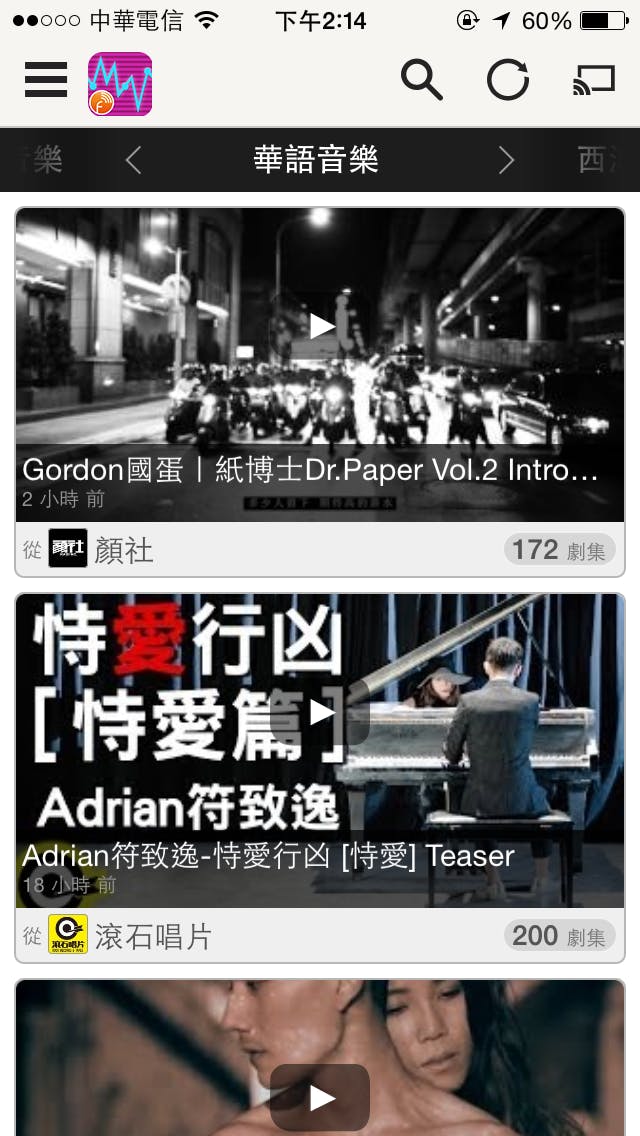The width and height of the screenshot is (640, 1136).
Task: Go to next category with right arrow
Action: 506,160
